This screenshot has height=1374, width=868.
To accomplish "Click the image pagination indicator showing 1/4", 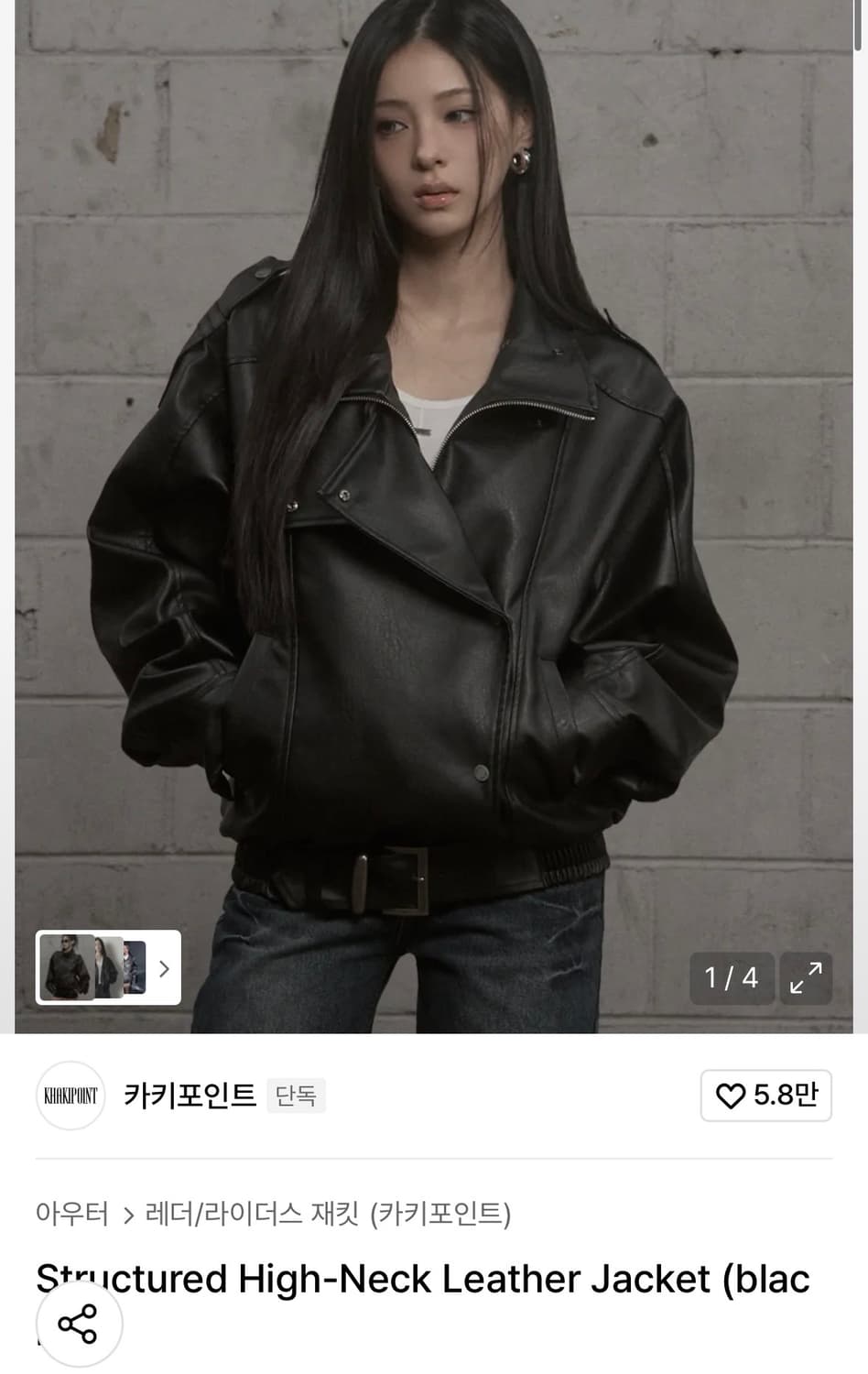I will [x=731, y=978].
